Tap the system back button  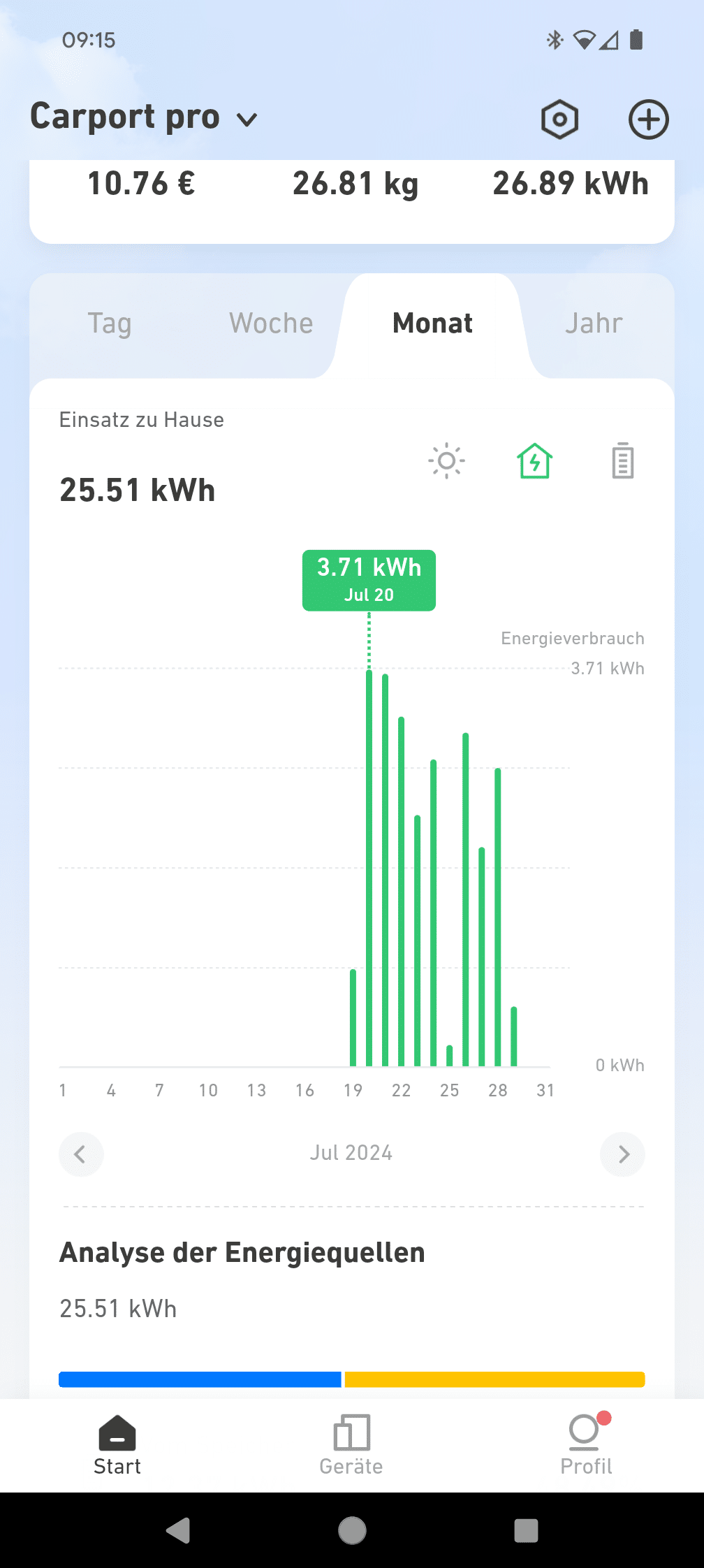pyautogui.click(x=178, y=1530)
